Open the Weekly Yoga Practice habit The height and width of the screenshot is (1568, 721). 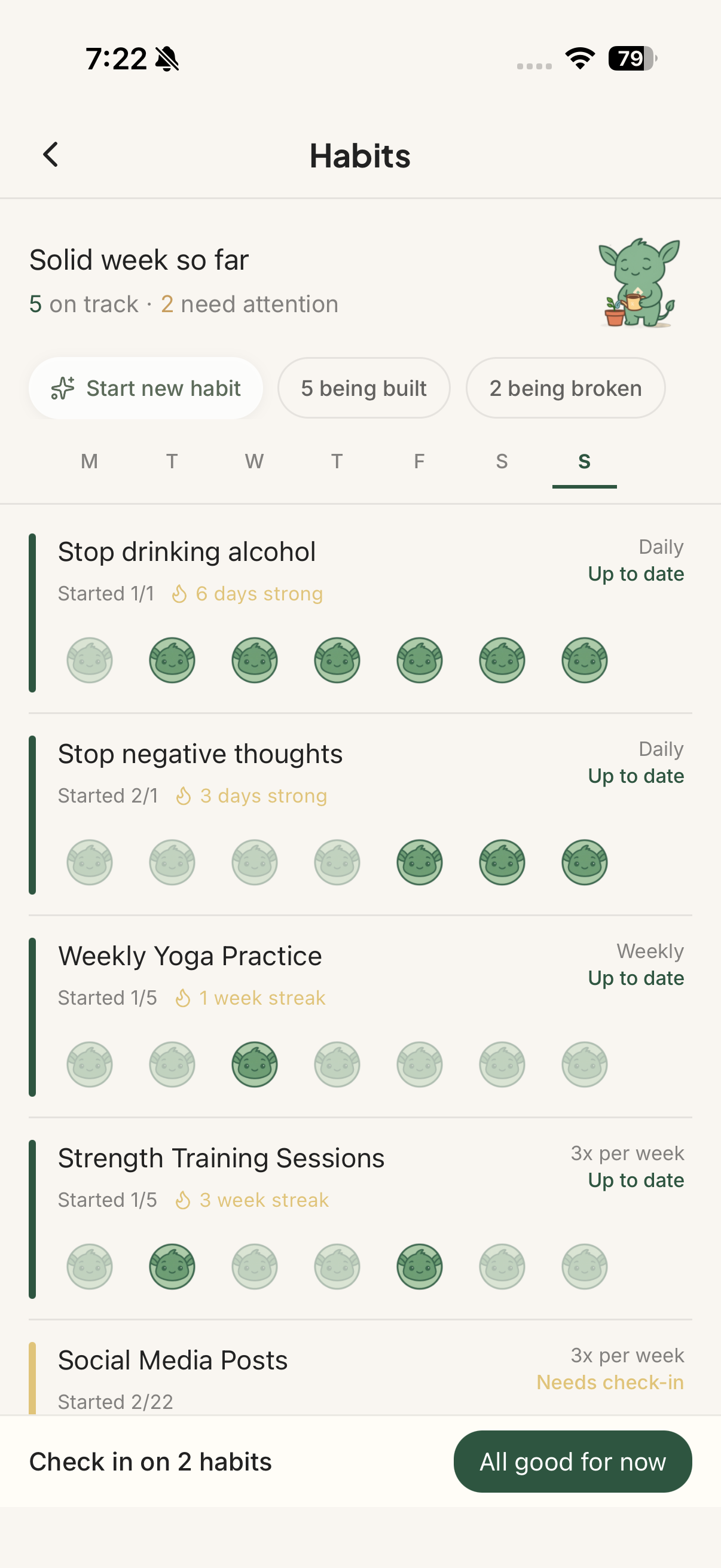[x=360, y=1017]
